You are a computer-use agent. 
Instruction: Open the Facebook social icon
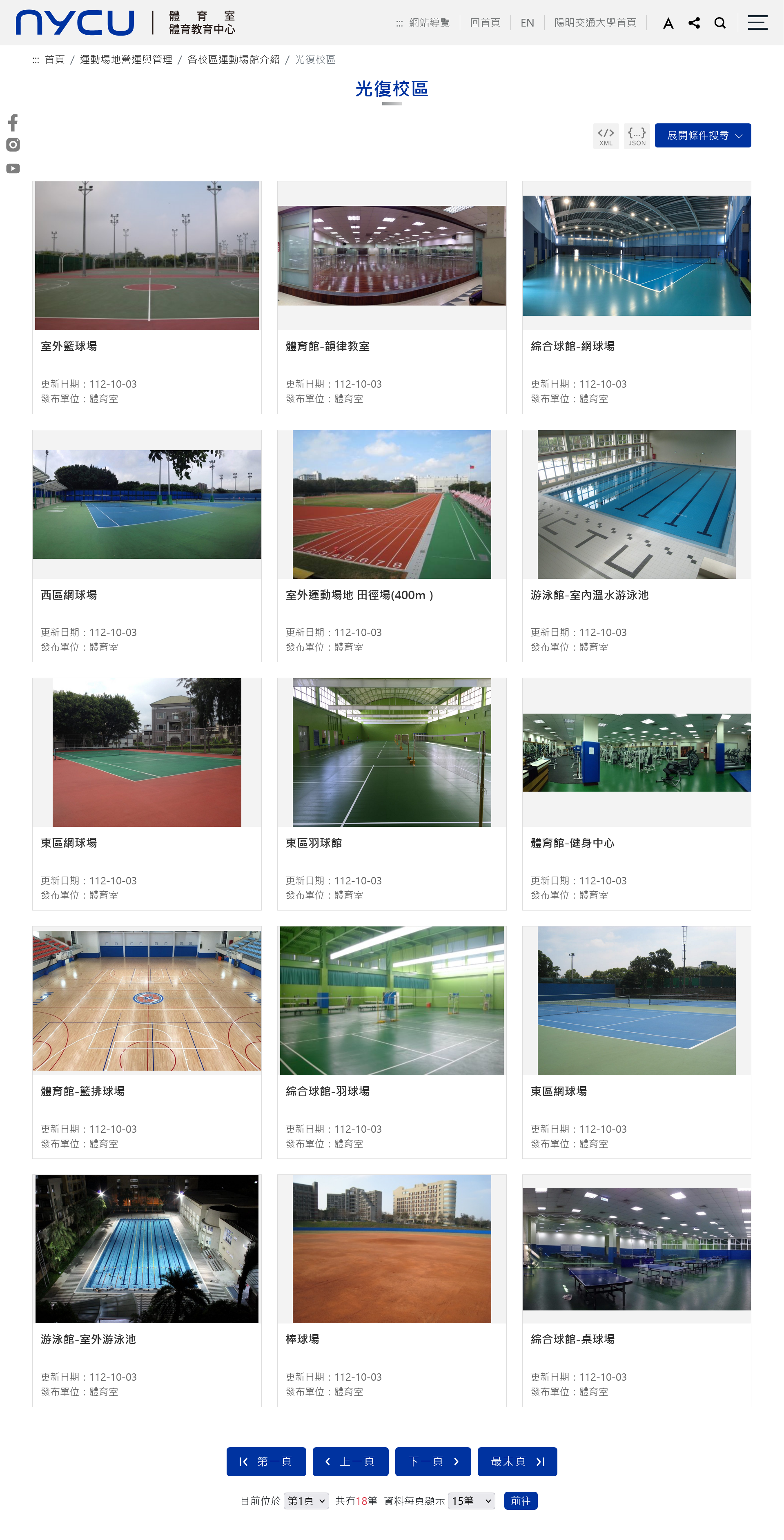click(x=13, y=123)
